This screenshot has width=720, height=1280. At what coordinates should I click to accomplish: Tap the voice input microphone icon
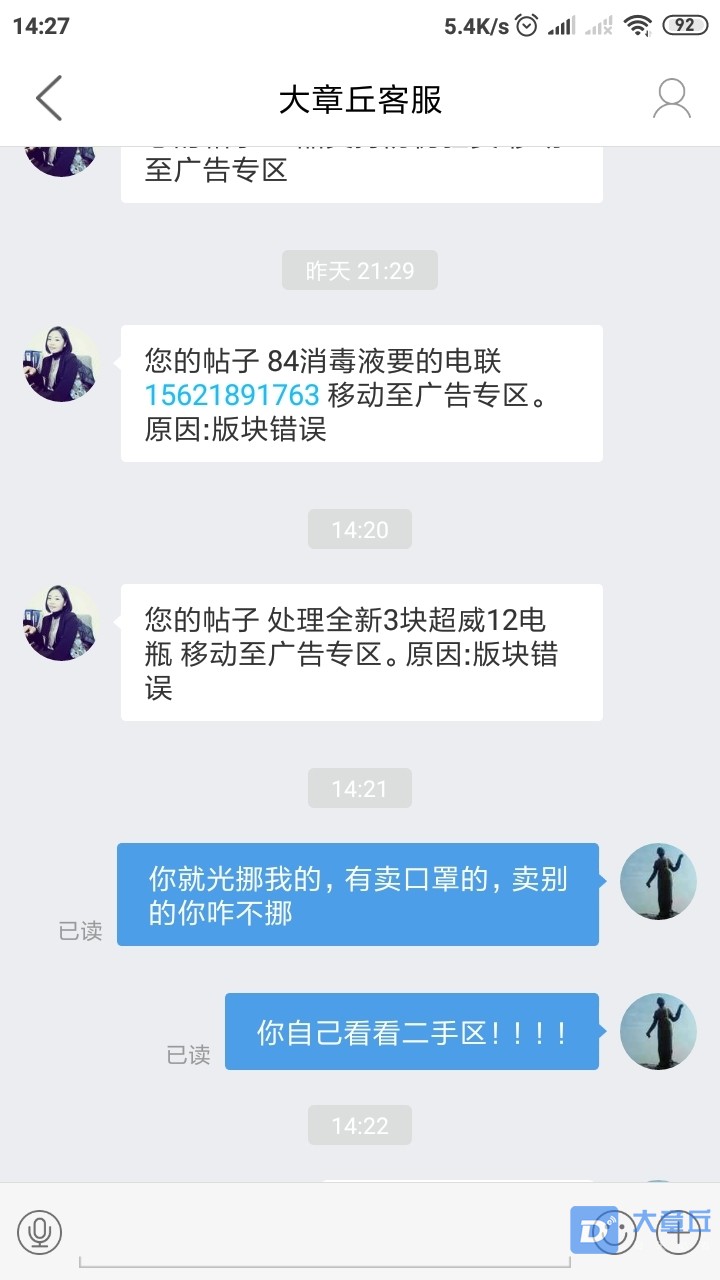pos(40,1232)
